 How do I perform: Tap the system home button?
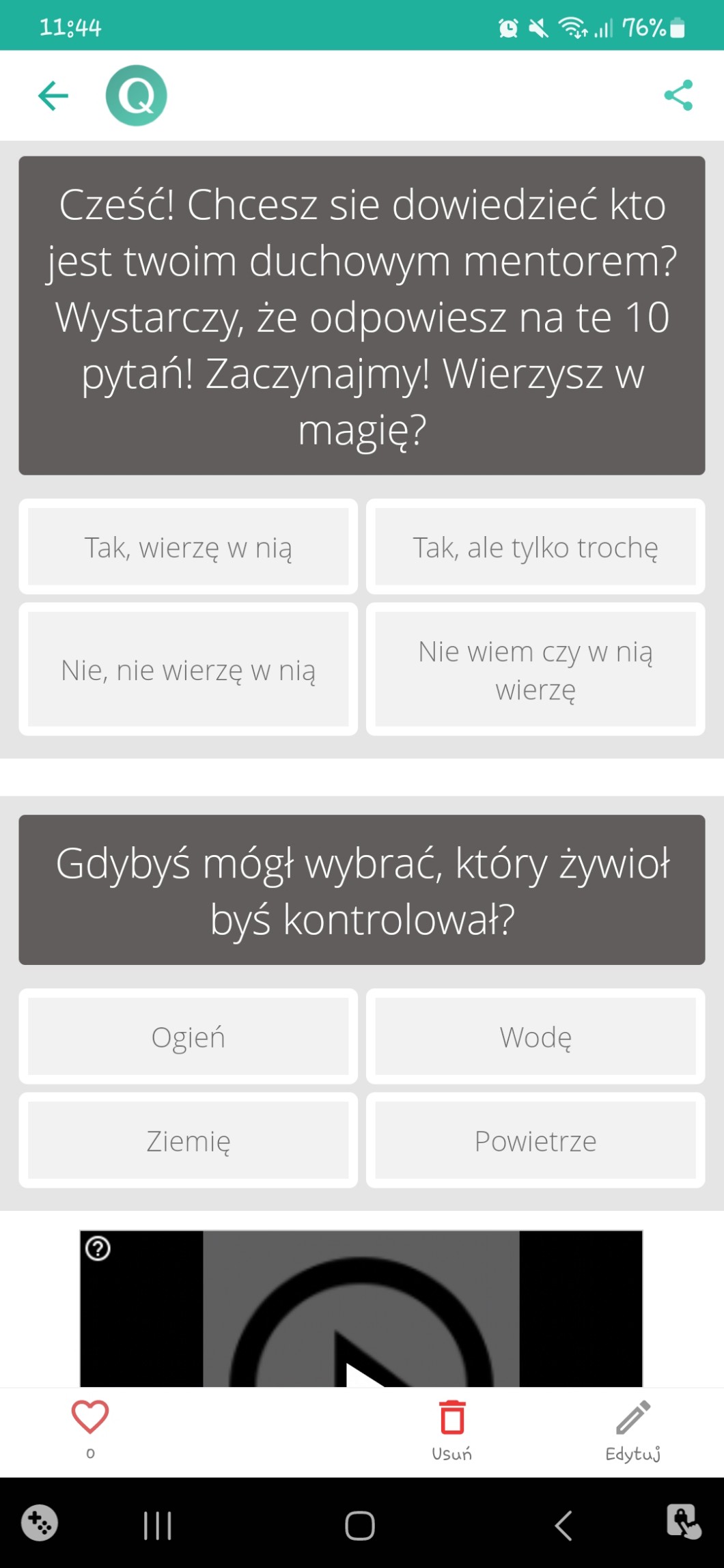click(x=360, y=1526)
